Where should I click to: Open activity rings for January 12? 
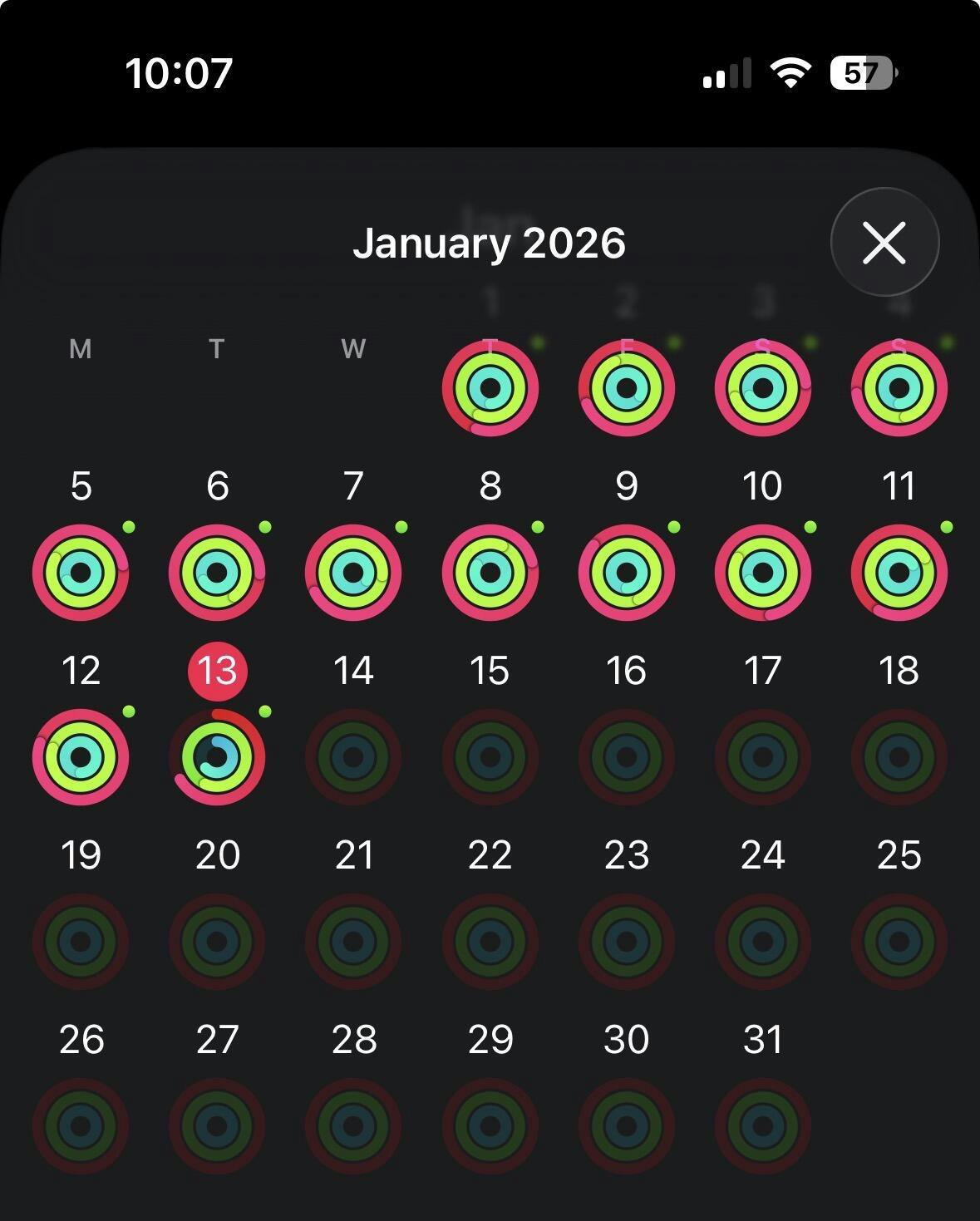click(81, 757)
